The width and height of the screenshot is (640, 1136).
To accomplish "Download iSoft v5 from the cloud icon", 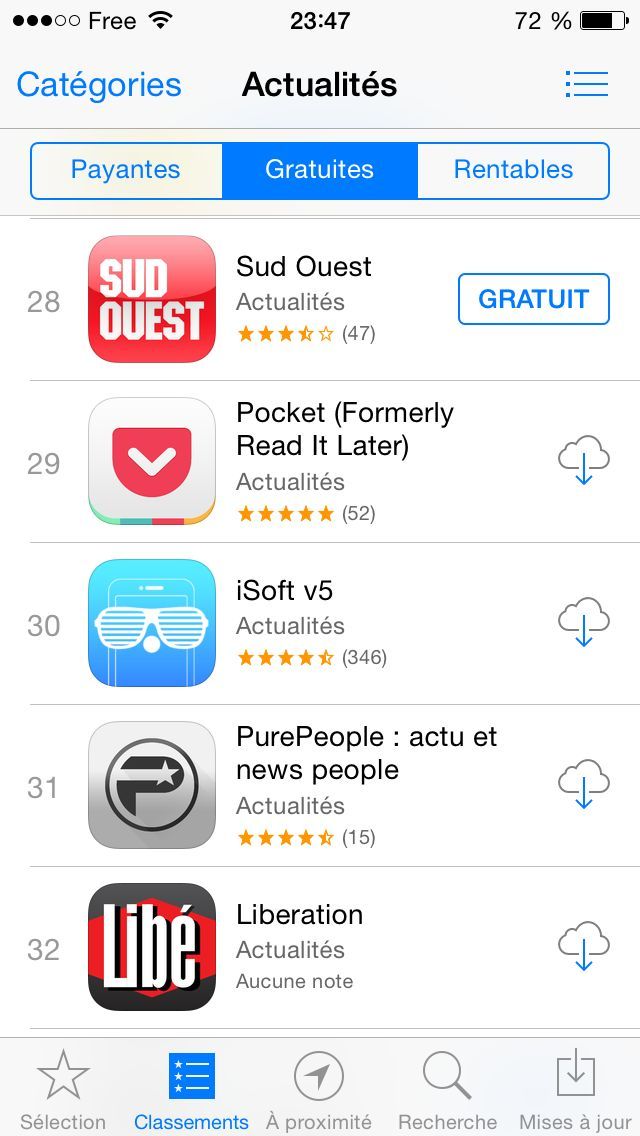I will click(x=583, y=622).
